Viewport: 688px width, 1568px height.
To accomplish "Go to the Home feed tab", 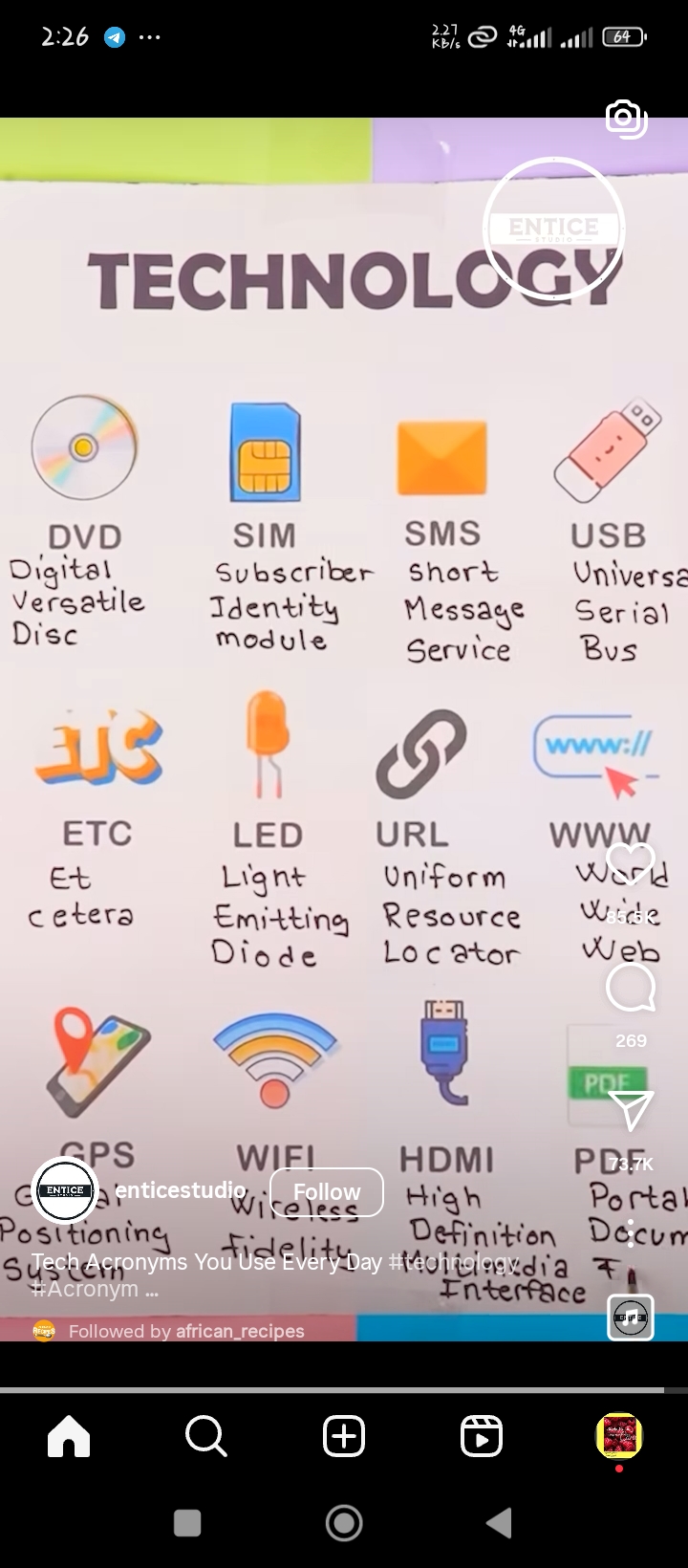I will pyautogui.click(x=69, y=1436).
